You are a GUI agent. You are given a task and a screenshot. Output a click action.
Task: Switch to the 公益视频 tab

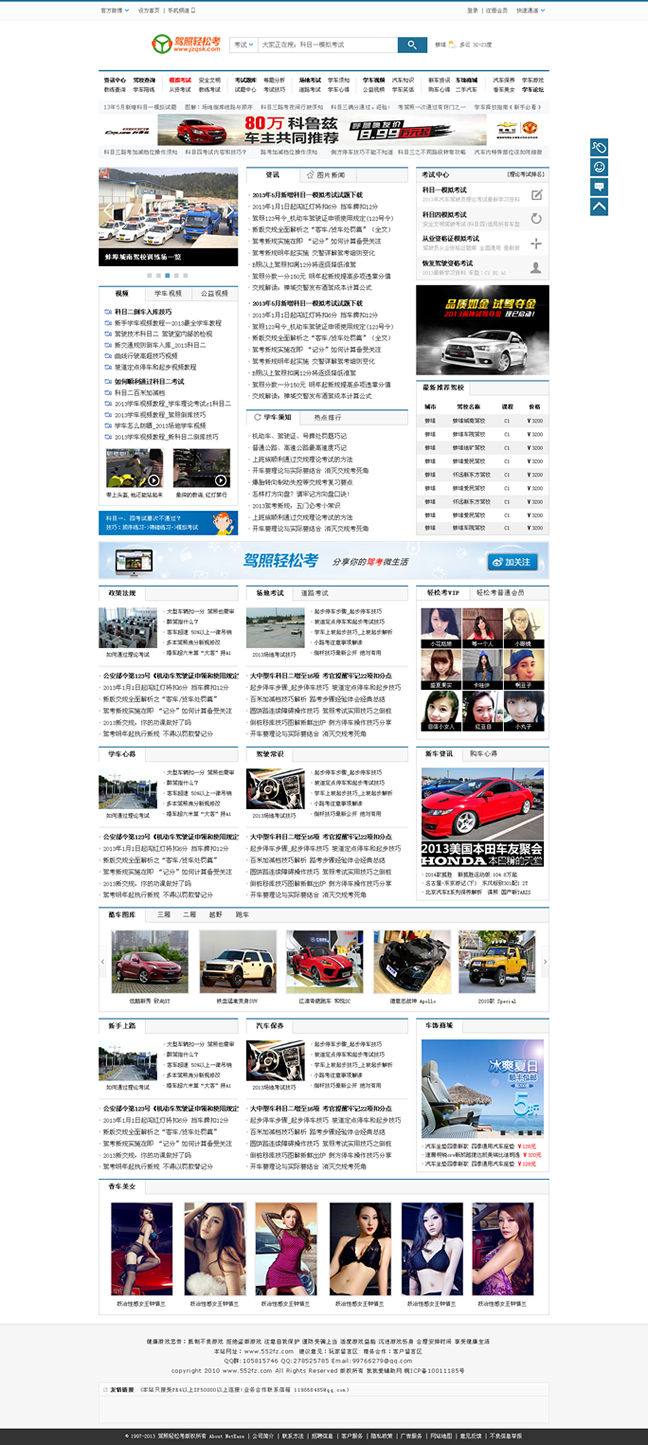[214, 294]
